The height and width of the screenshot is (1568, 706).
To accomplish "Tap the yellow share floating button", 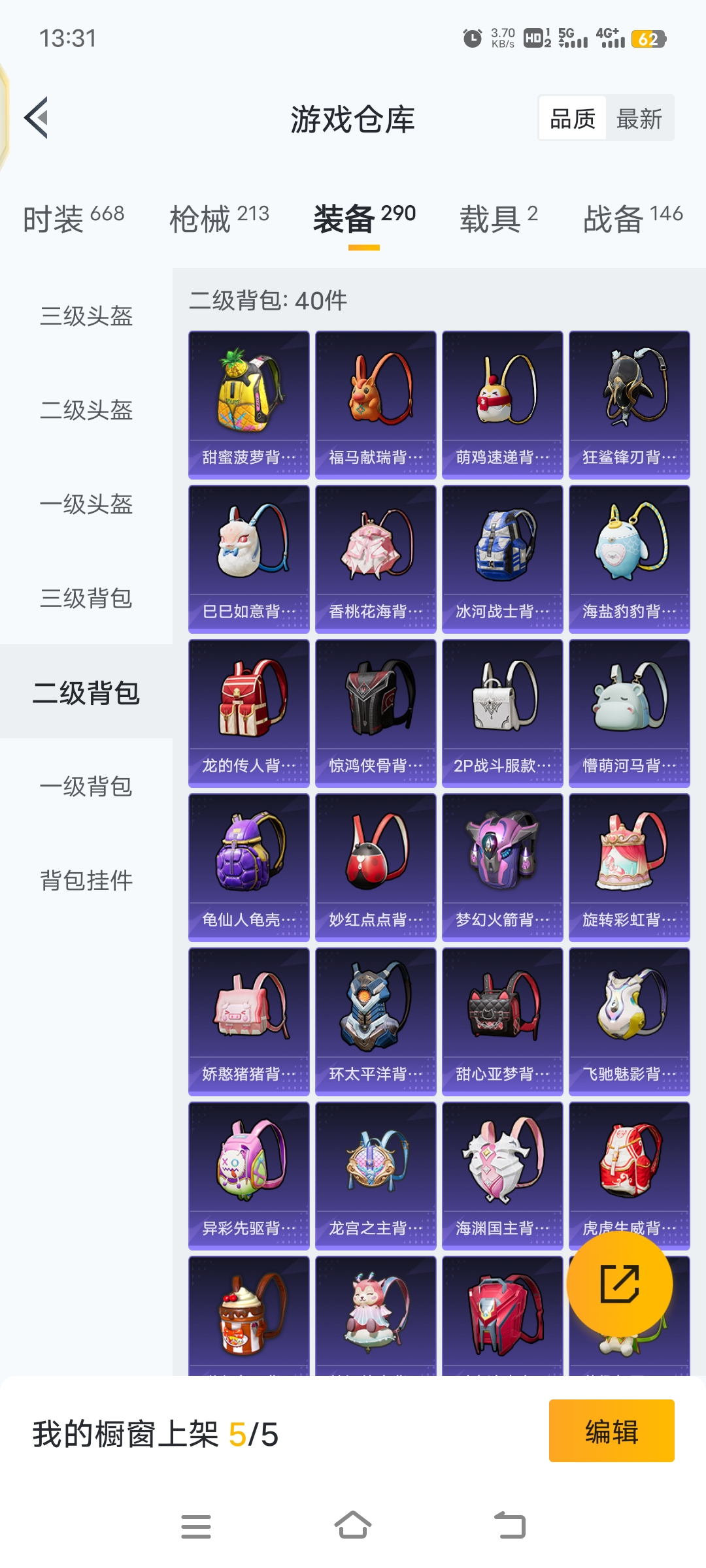I will point(619,1284).
